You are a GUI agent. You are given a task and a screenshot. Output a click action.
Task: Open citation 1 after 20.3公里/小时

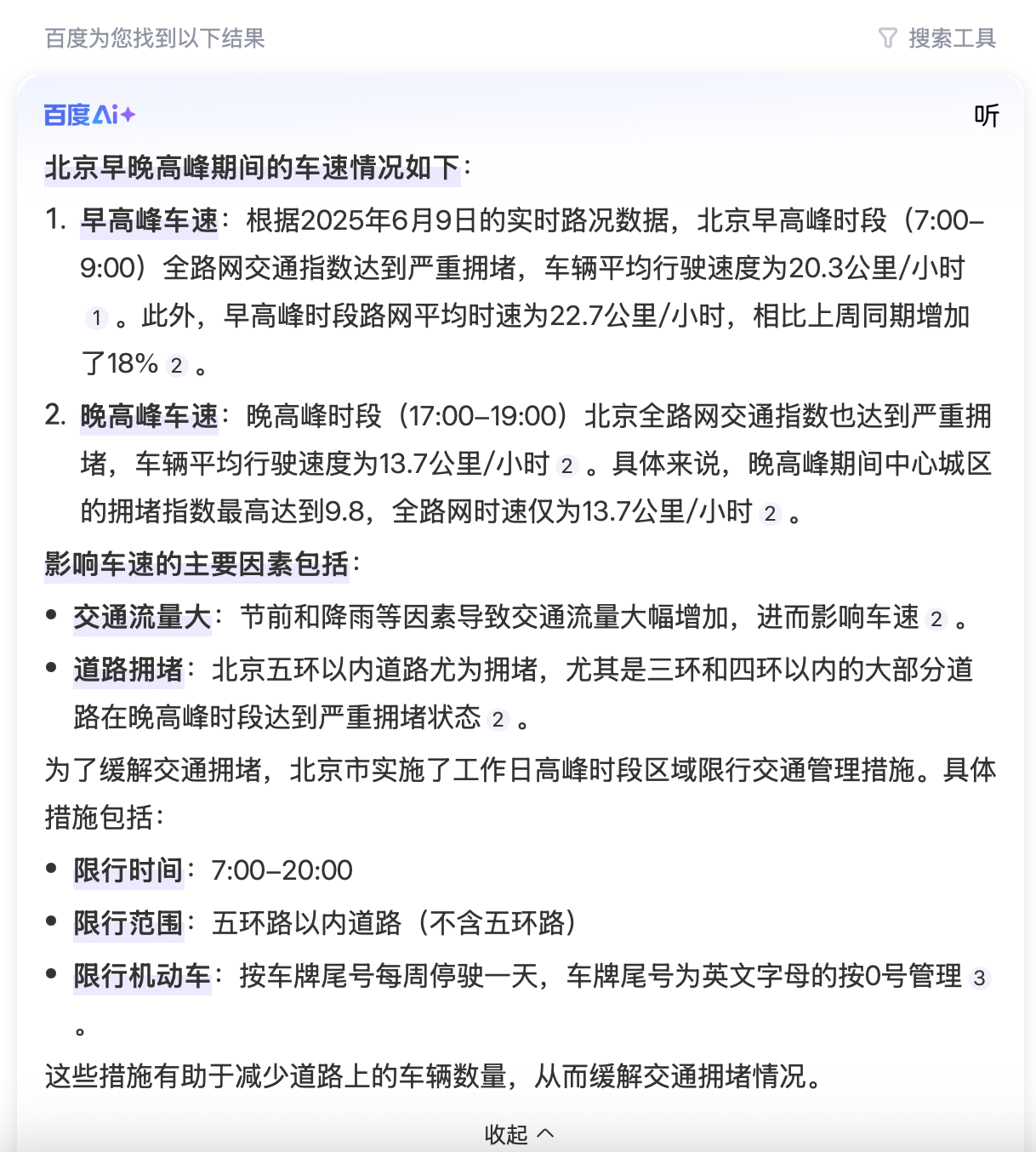97,318
